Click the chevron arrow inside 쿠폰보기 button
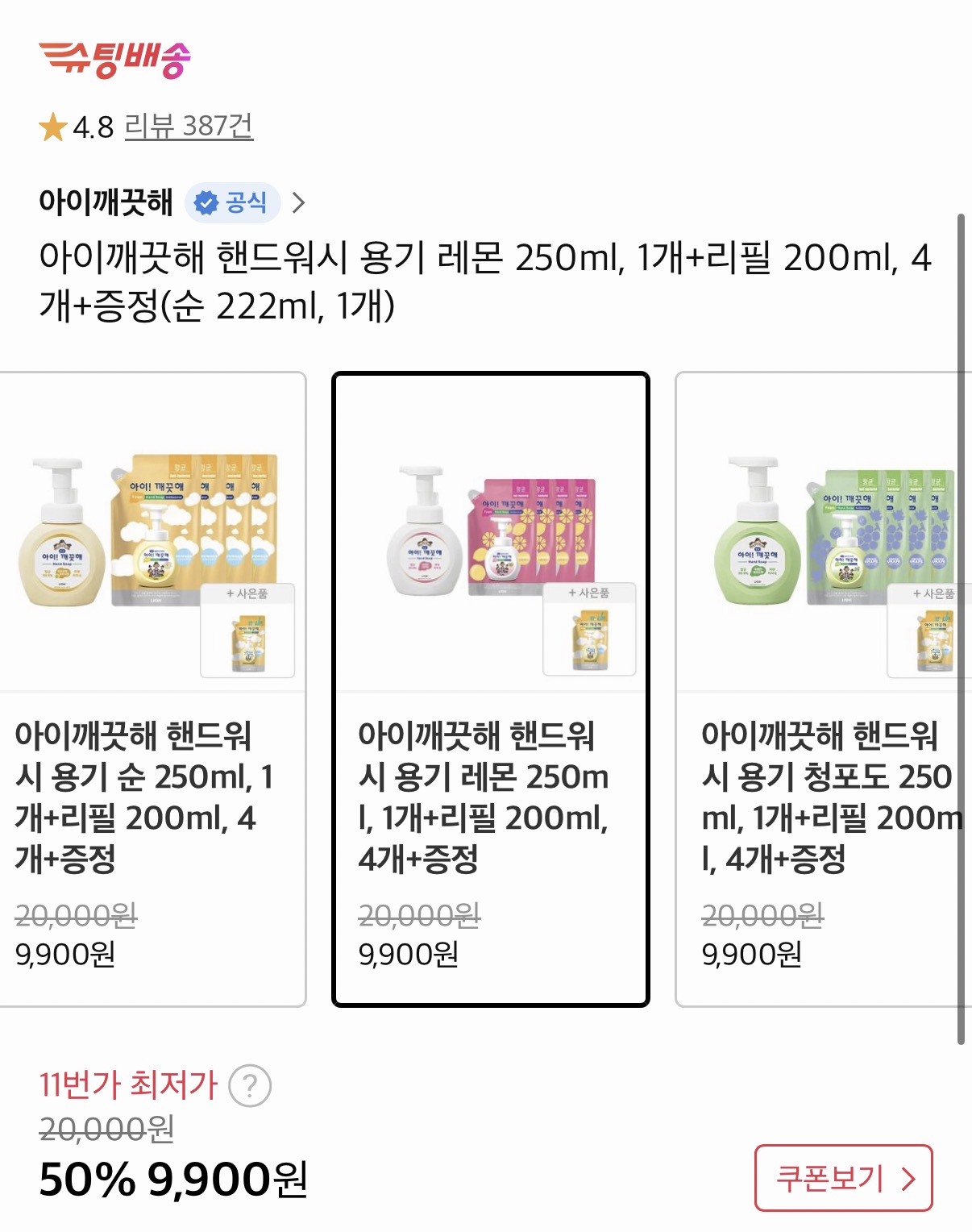Screen dimensions: 972x1232 (911, 1176)
